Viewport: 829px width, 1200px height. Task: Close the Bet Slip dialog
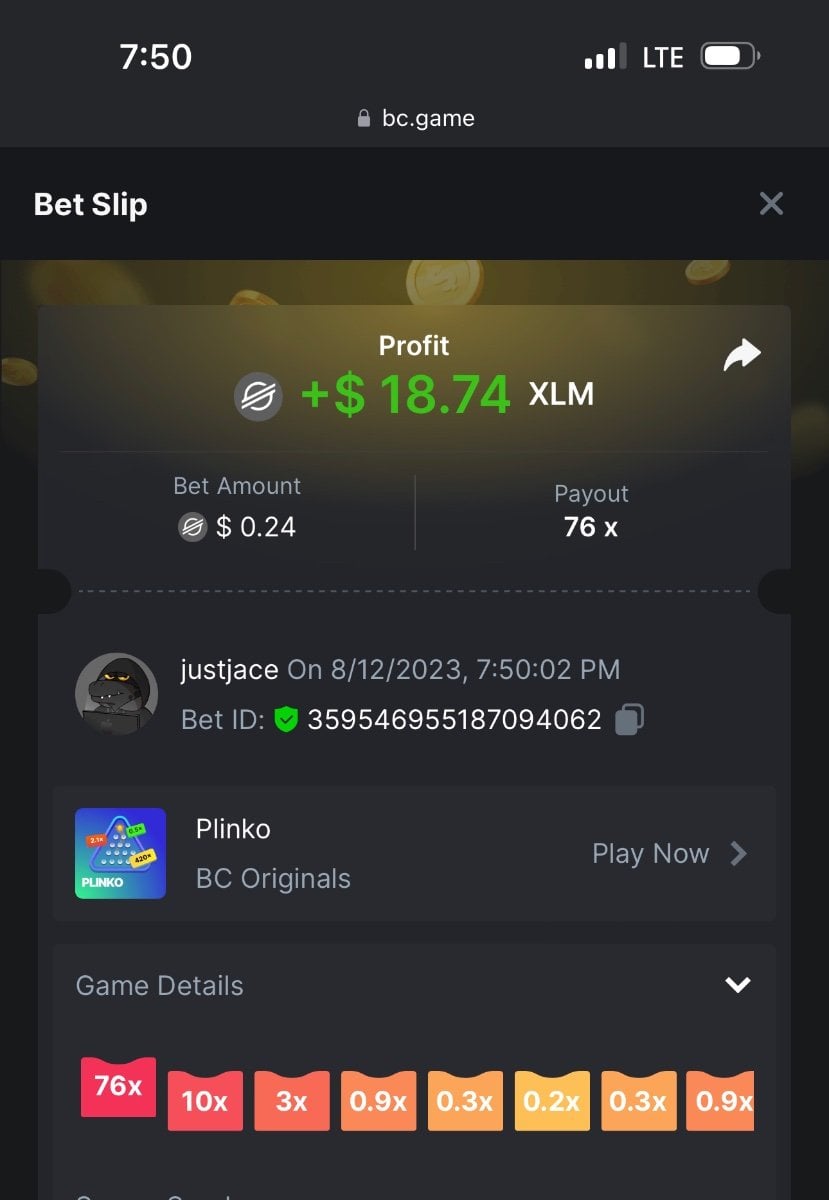point(770,204)
